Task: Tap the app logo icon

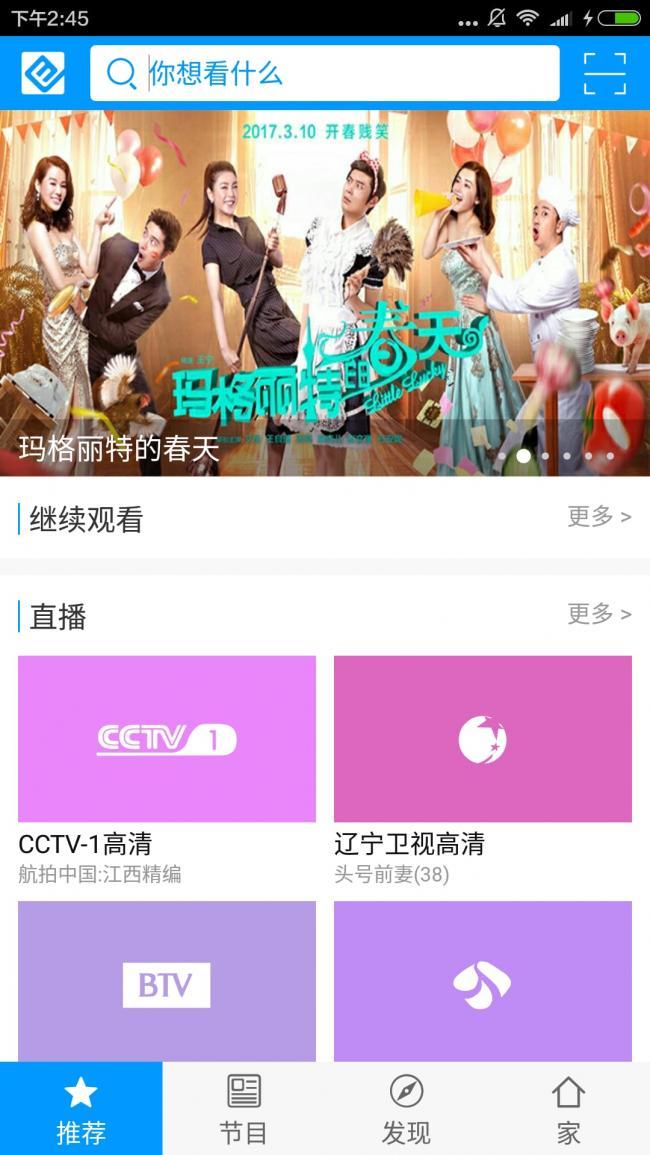Action: [43, 73]
